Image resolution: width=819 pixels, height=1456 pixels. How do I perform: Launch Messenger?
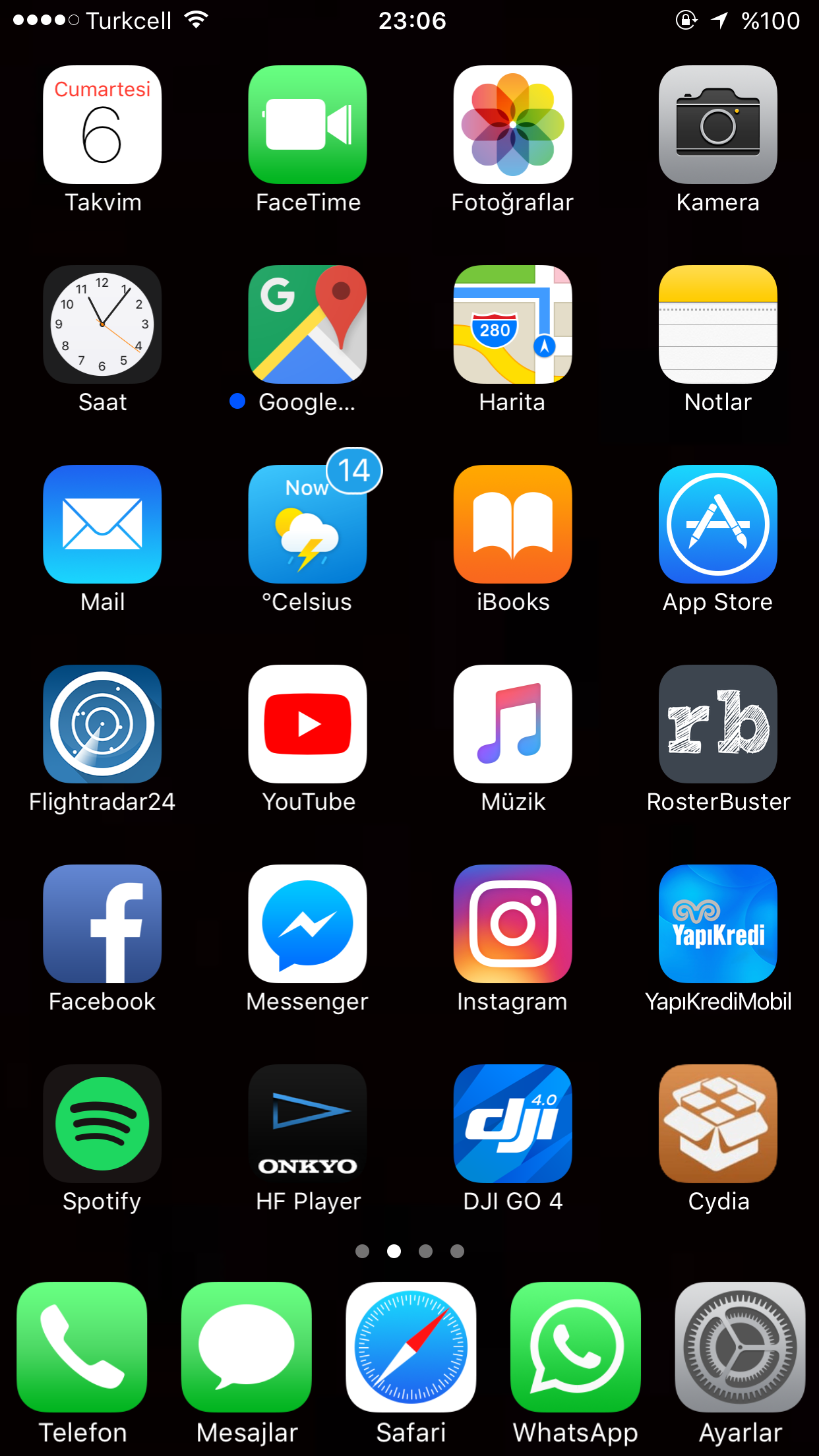coord(307,924)
